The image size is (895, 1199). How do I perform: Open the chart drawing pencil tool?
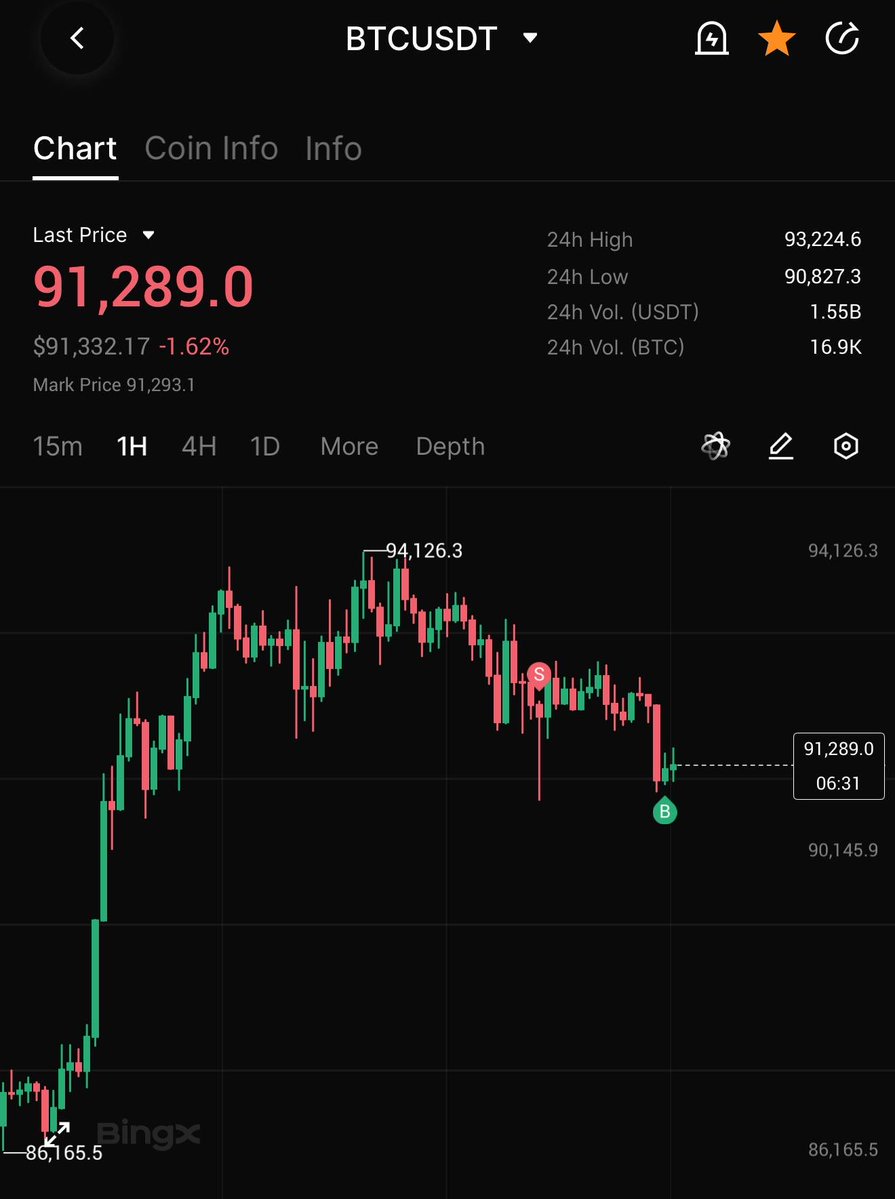pos(781,446)
